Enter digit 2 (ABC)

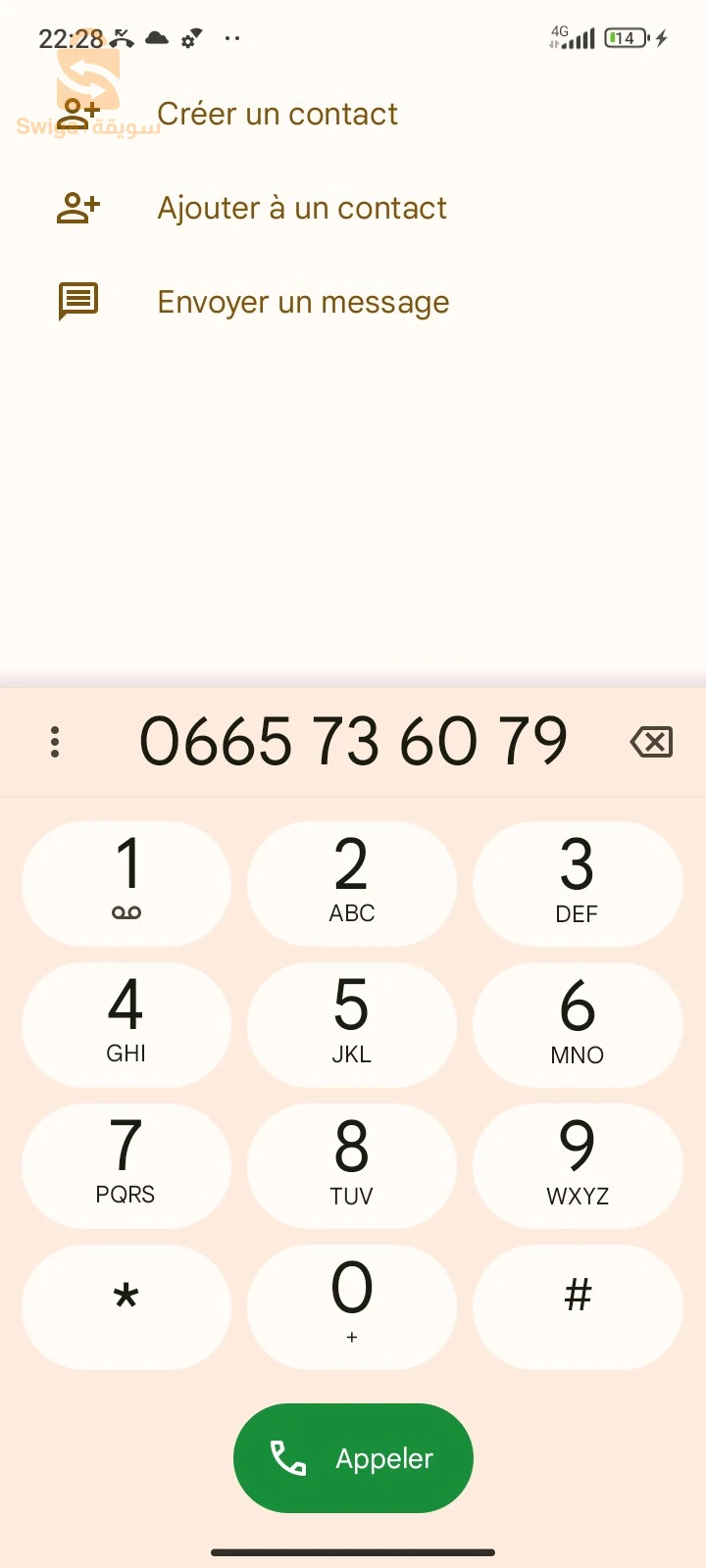(x=352, y=883)
